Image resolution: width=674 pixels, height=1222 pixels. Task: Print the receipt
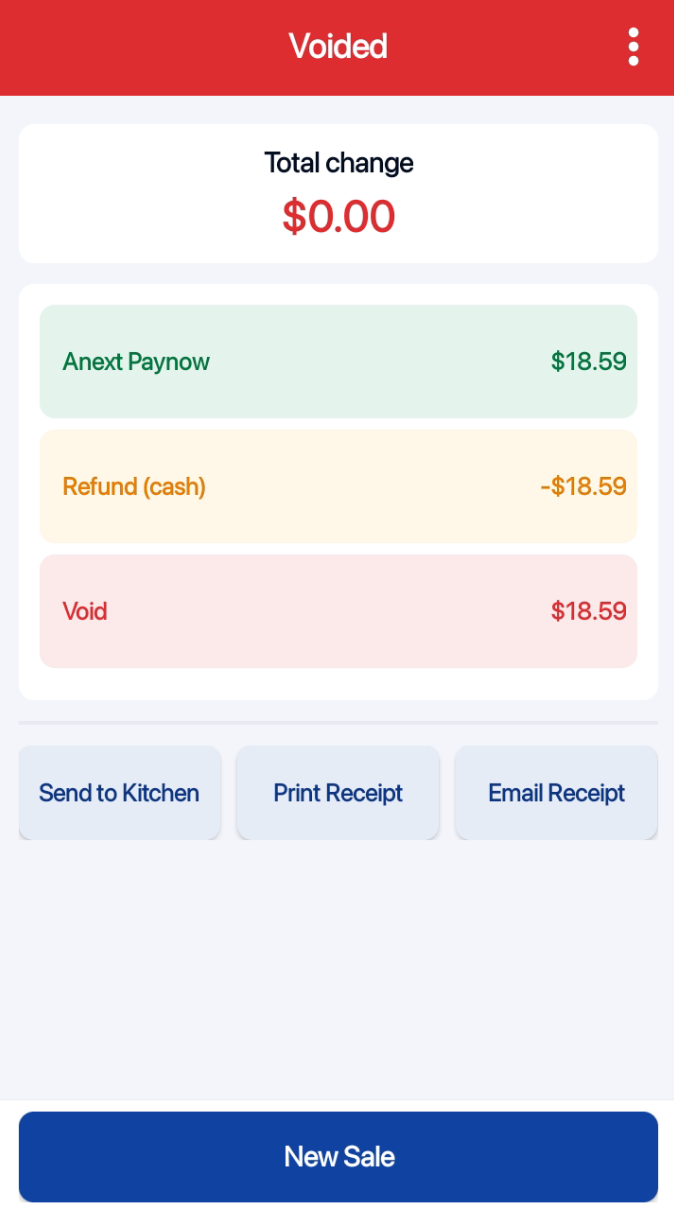point(338,793)
